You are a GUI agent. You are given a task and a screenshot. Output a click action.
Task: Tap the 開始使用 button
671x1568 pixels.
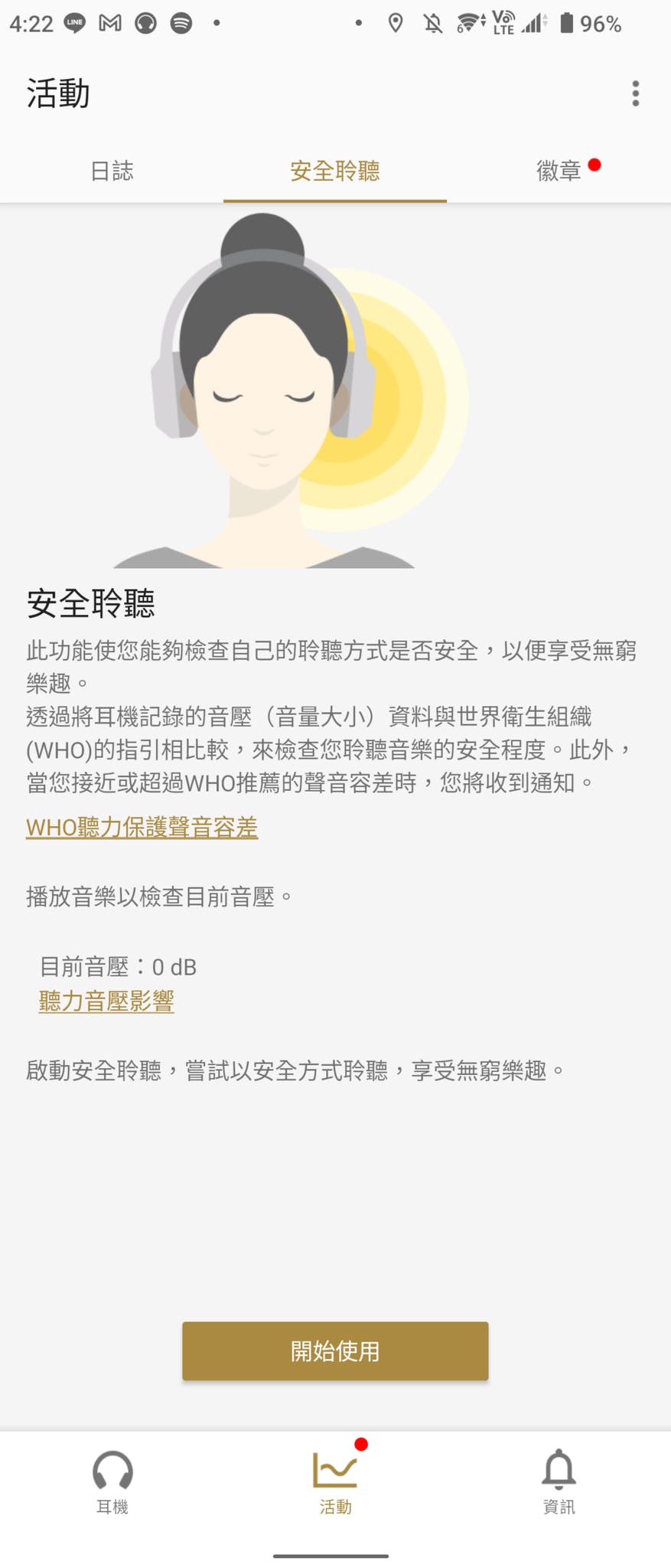coord(335,1351)
